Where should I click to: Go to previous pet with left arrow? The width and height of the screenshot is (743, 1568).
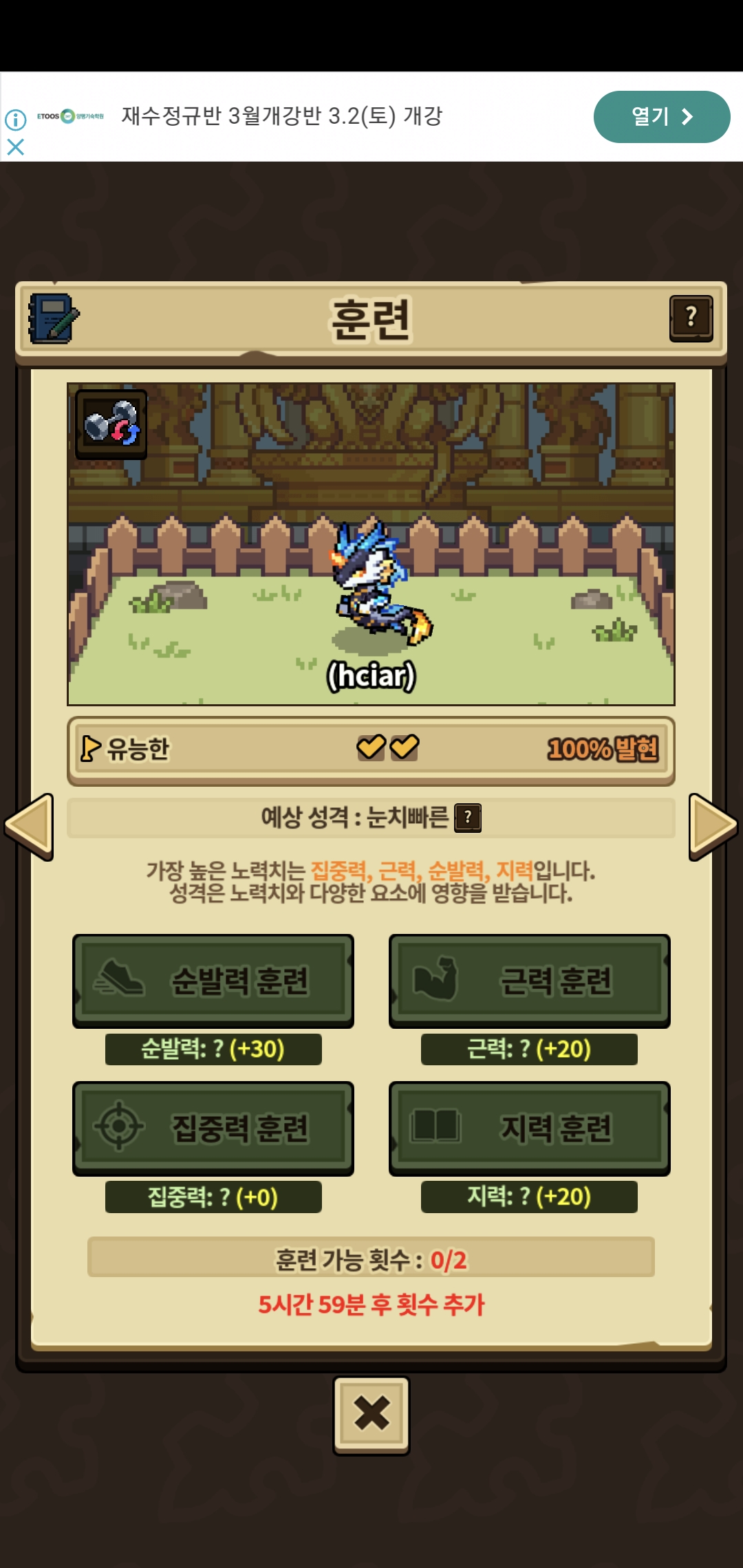[x=30, y=826]
